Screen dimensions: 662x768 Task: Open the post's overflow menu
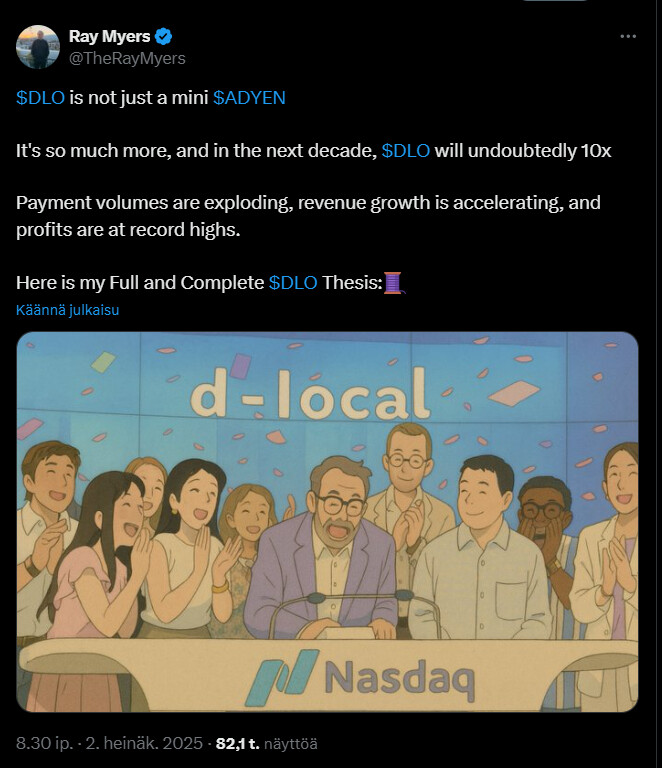click(628, 36)
